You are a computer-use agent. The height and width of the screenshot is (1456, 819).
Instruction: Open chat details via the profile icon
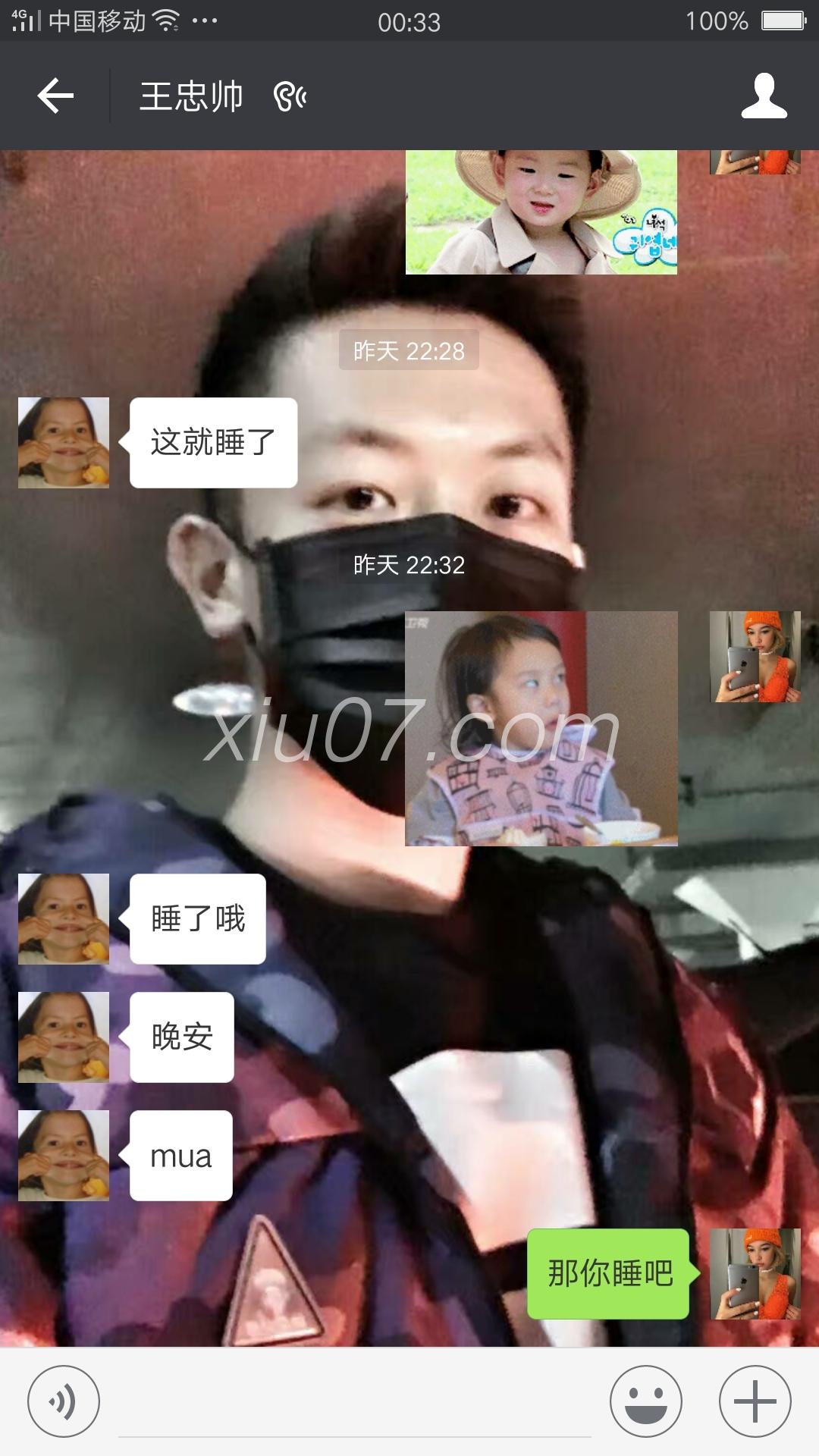pos(764,96)
